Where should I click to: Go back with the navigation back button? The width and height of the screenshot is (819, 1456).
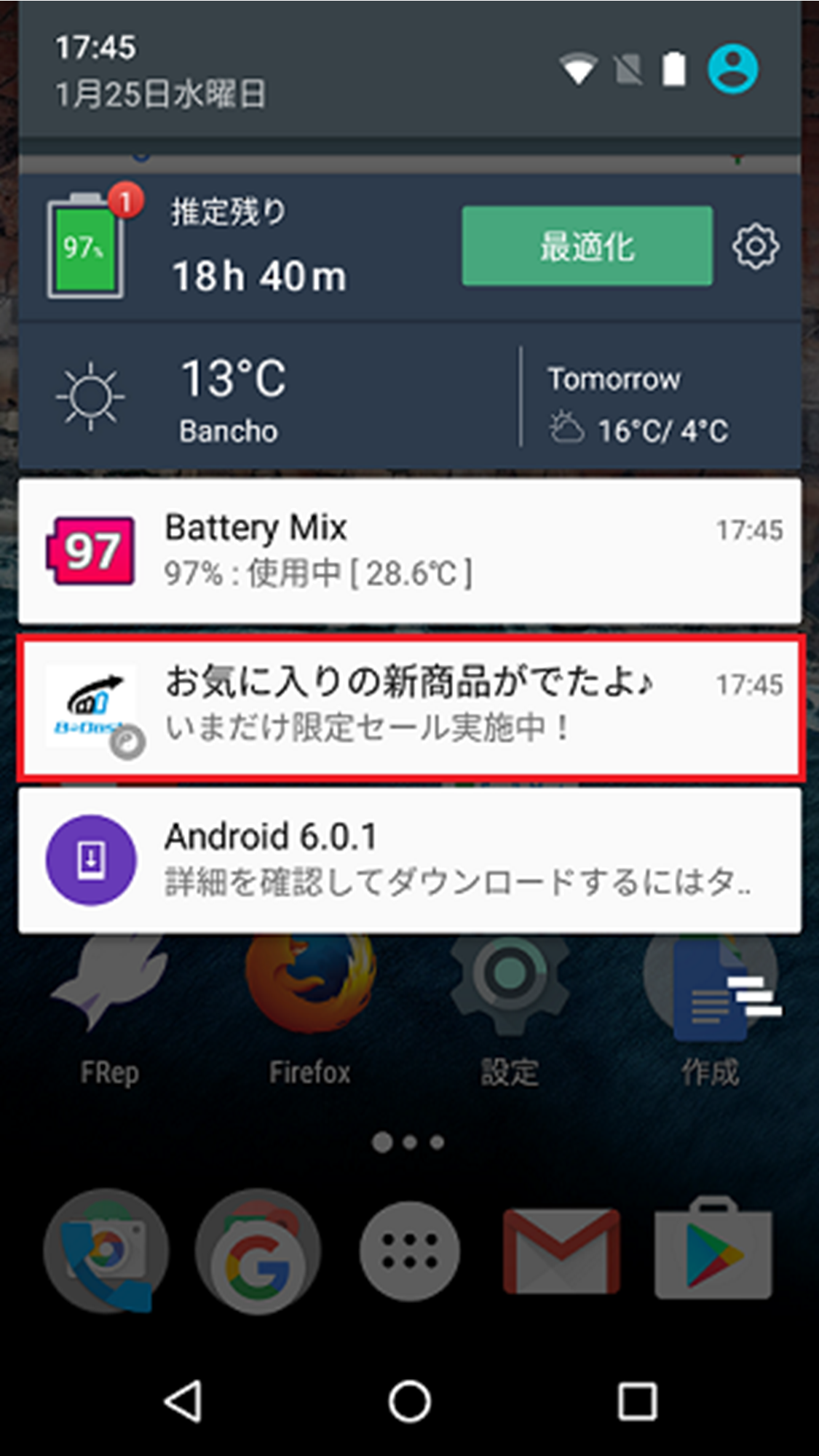183,1401
